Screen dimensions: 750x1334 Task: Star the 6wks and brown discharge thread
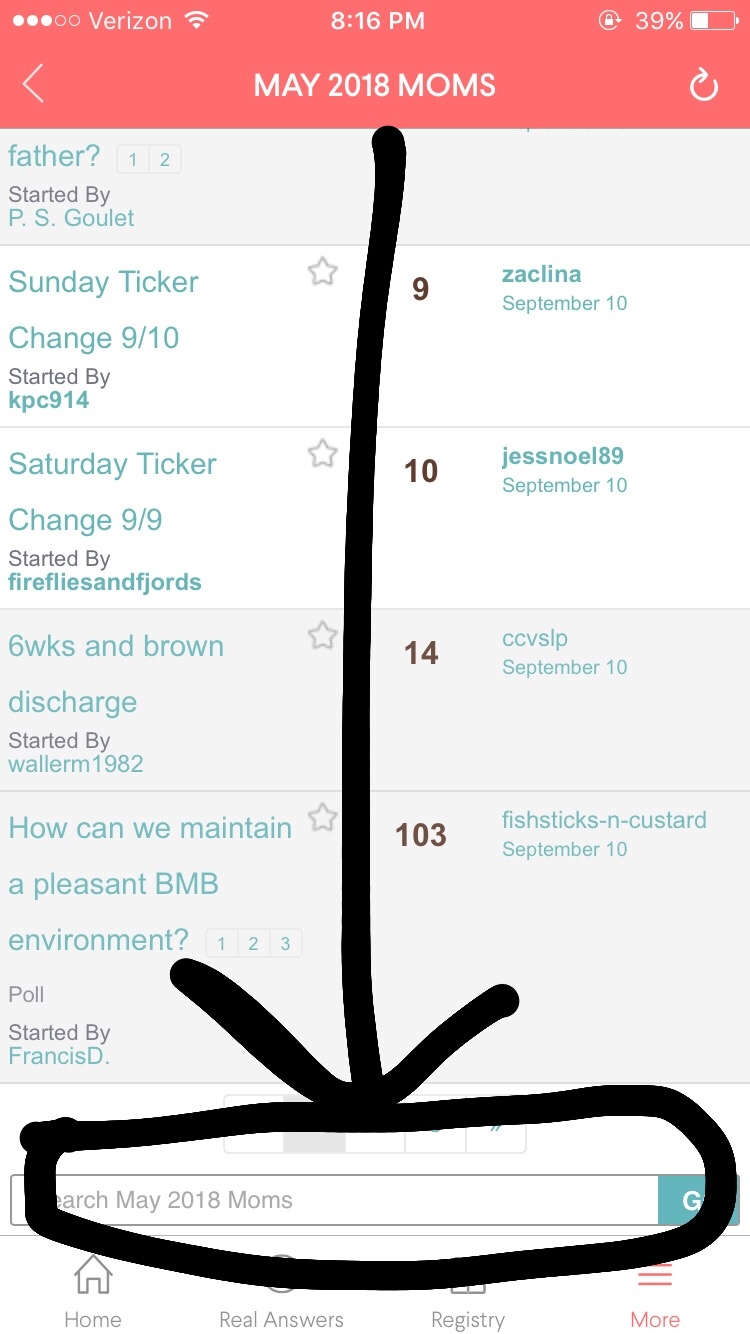point(322,635)
